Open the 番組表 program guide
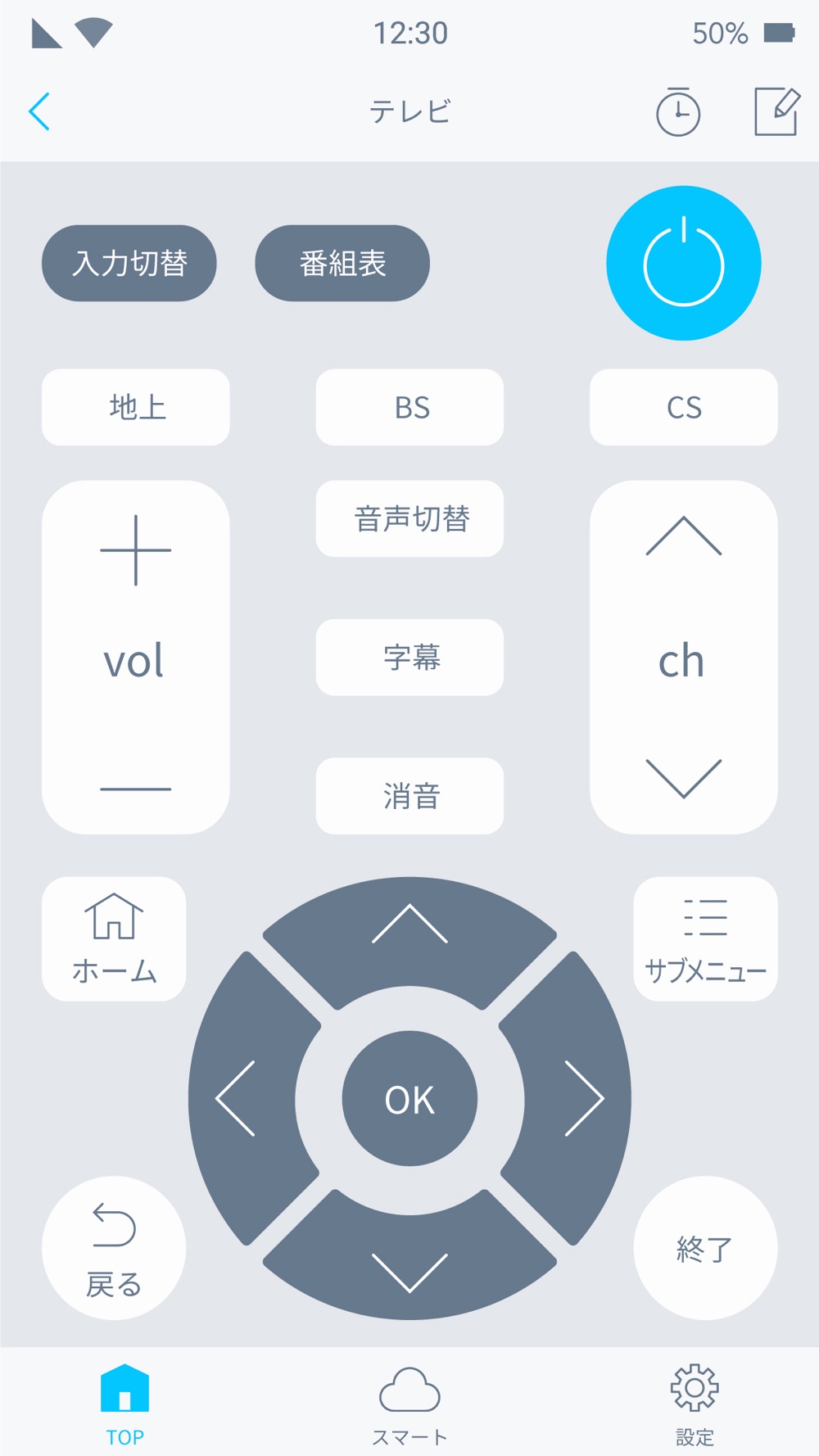 pos(342,264)
